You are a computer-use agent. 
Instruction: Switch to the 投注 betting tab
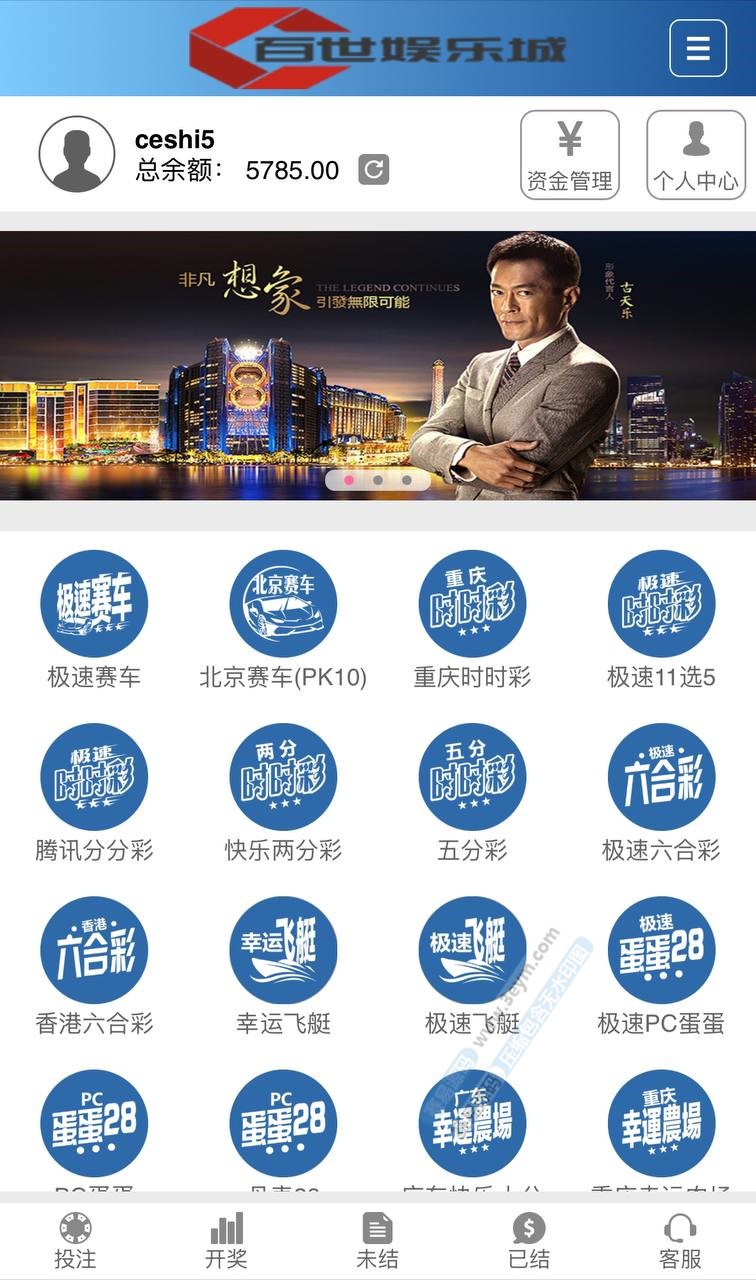[x=75, y=1241]
